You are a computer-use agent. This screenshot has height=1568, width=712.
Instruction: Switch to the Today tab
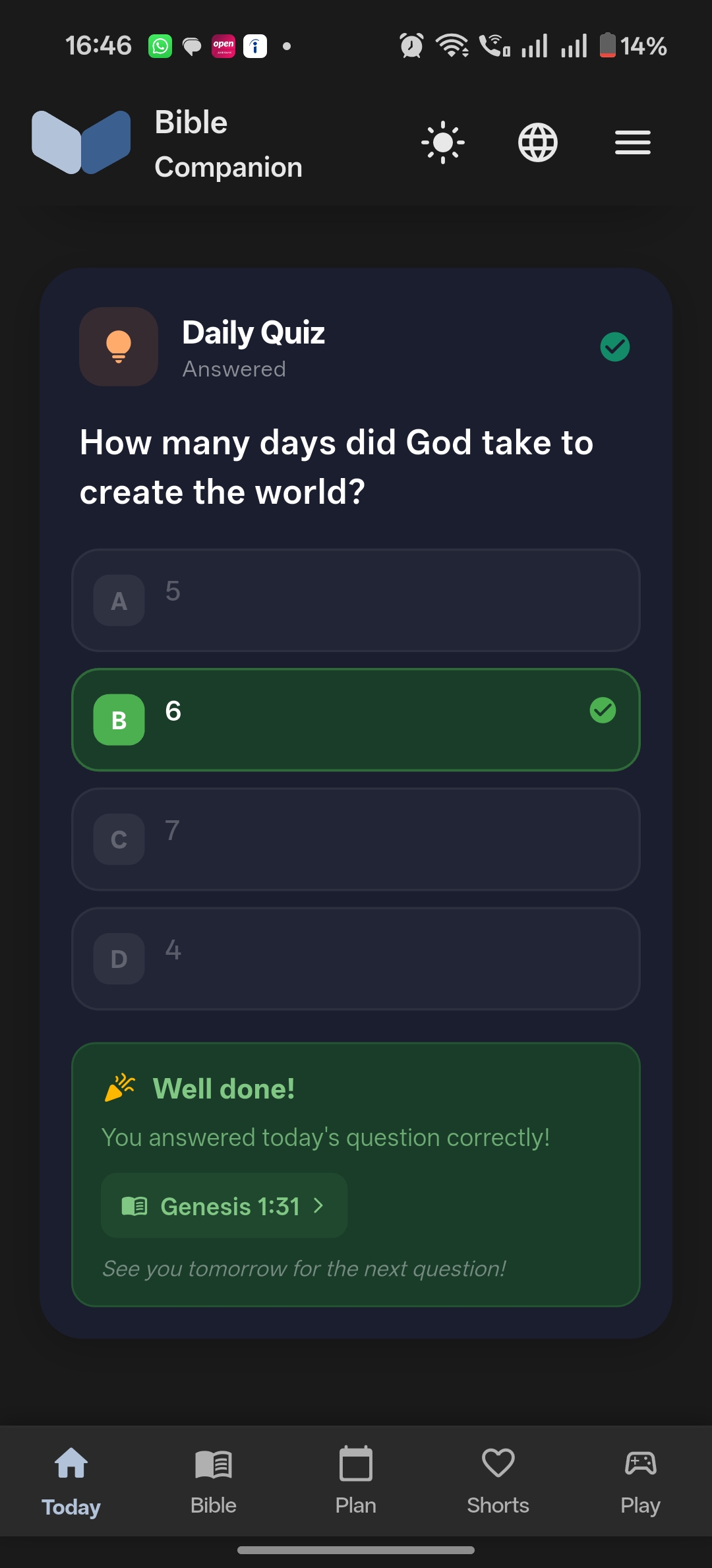71,1477
